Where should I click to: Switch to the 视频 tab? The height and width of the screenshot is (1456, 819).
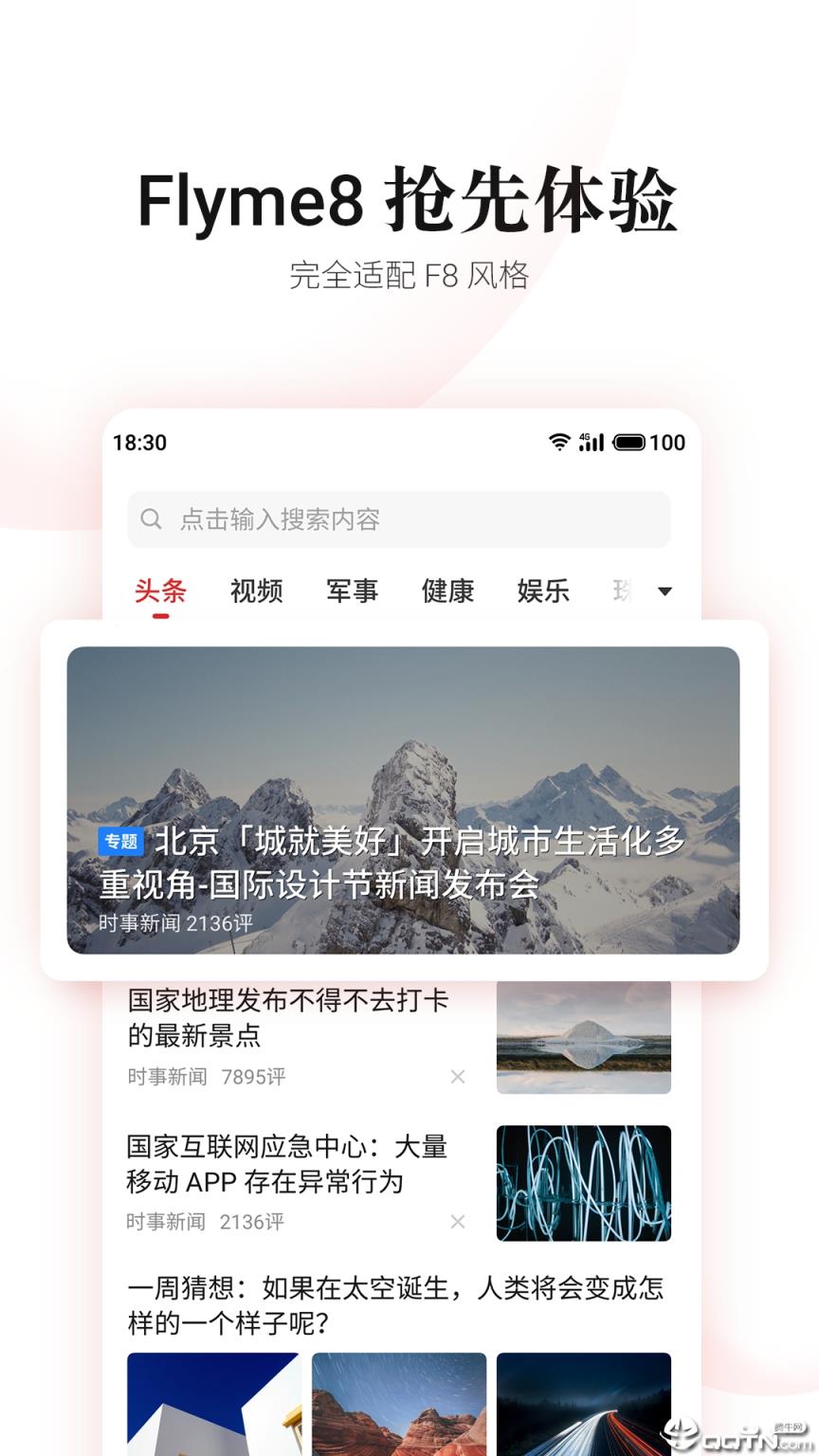coord(256,591)
